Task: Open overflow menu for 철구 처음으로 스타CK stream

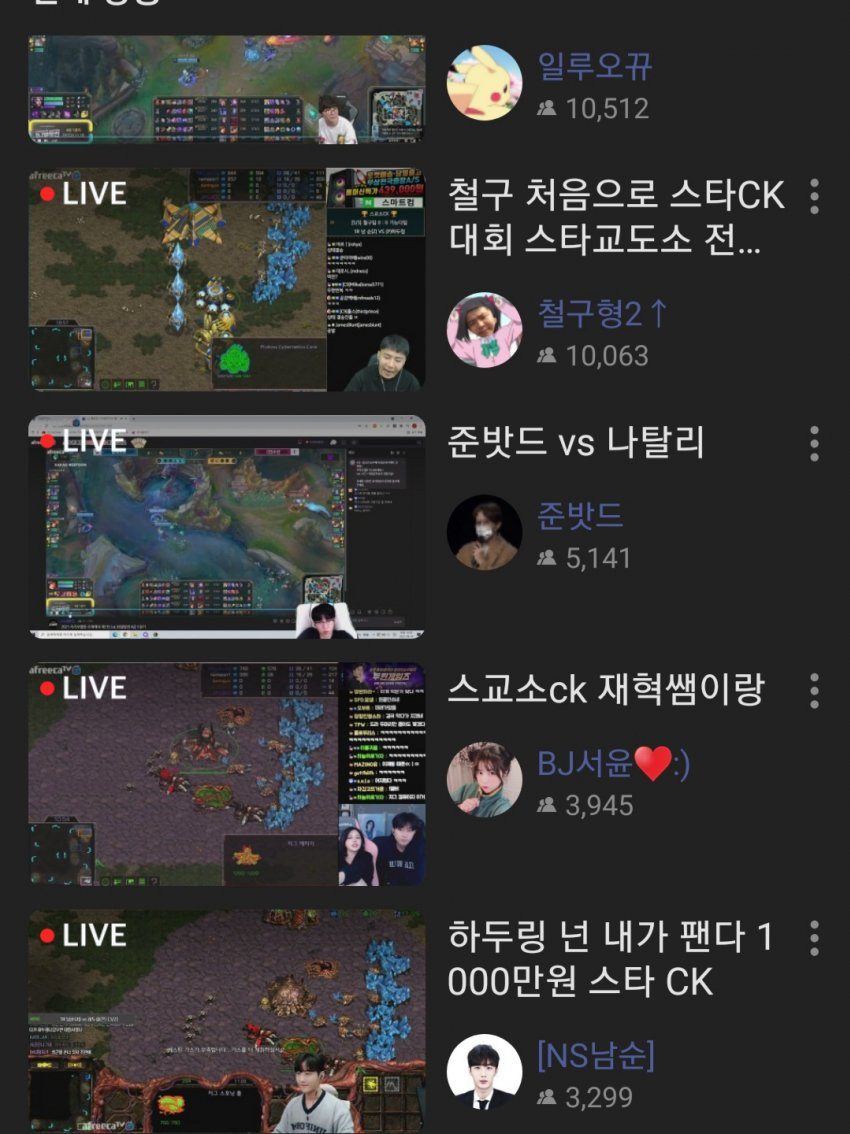Action: coord(815,197)
